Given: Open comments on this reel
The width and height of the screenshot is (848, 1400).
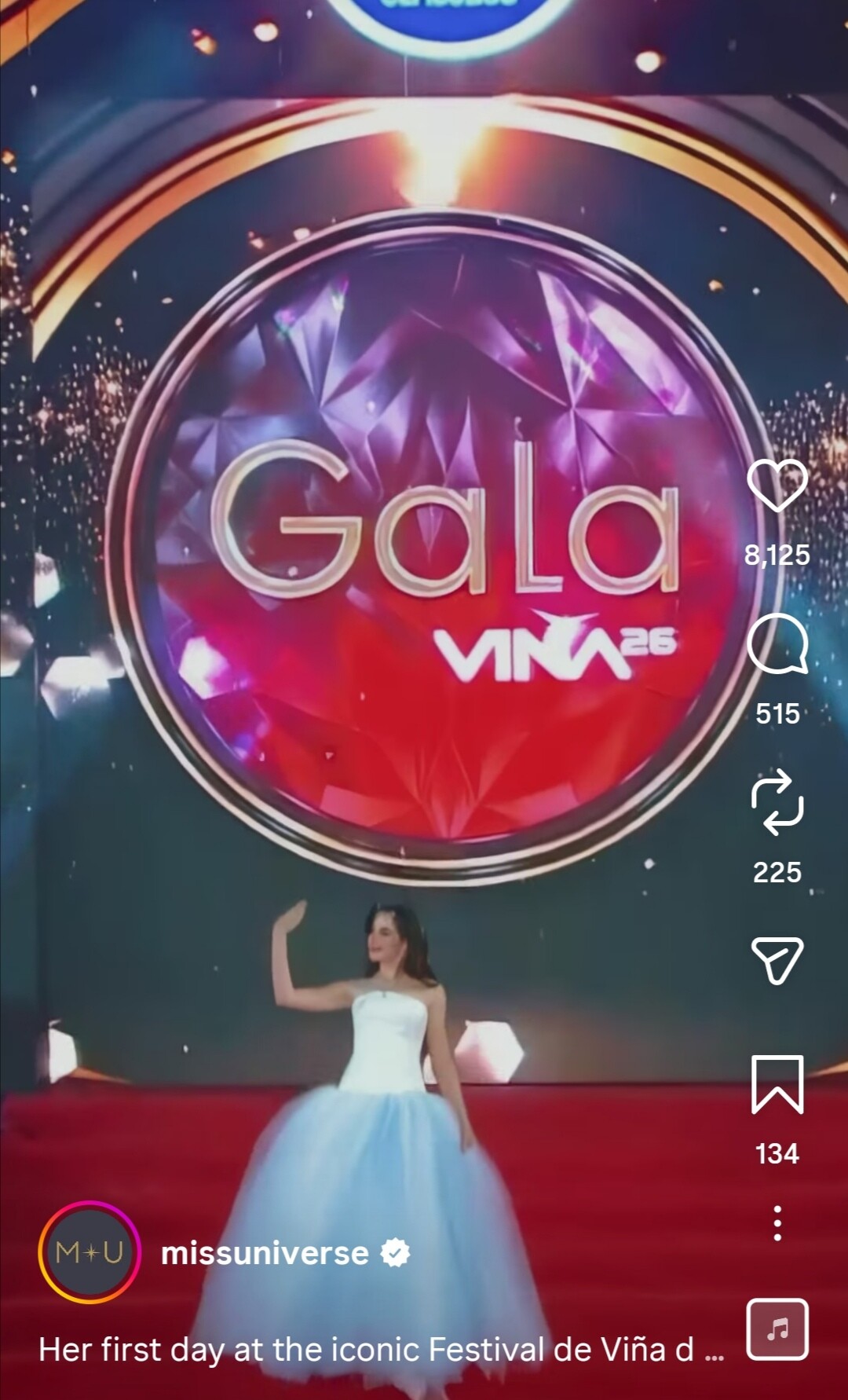Looking at the screenshot, I should coord(777,645).
